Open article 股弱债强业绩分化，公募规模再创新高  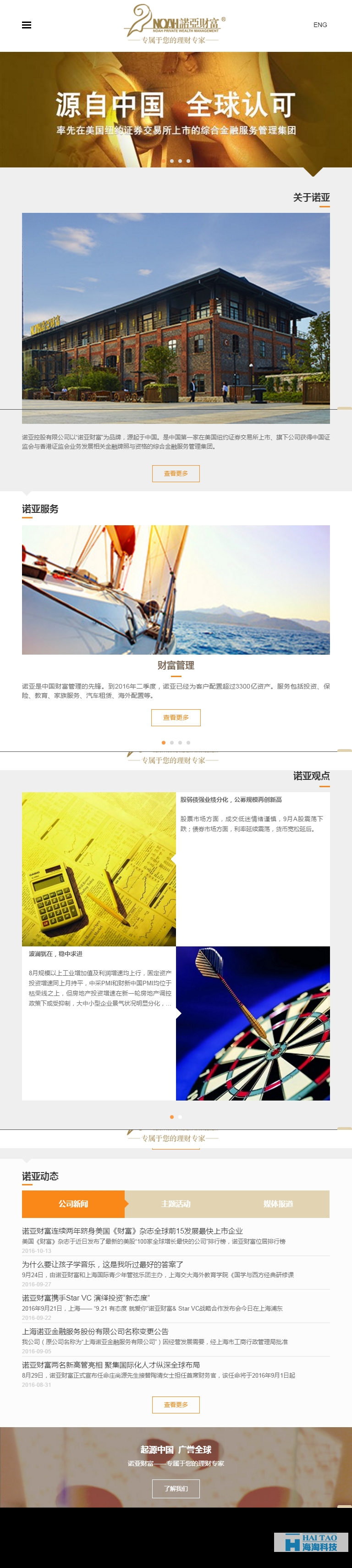click(x=231, y=799)
